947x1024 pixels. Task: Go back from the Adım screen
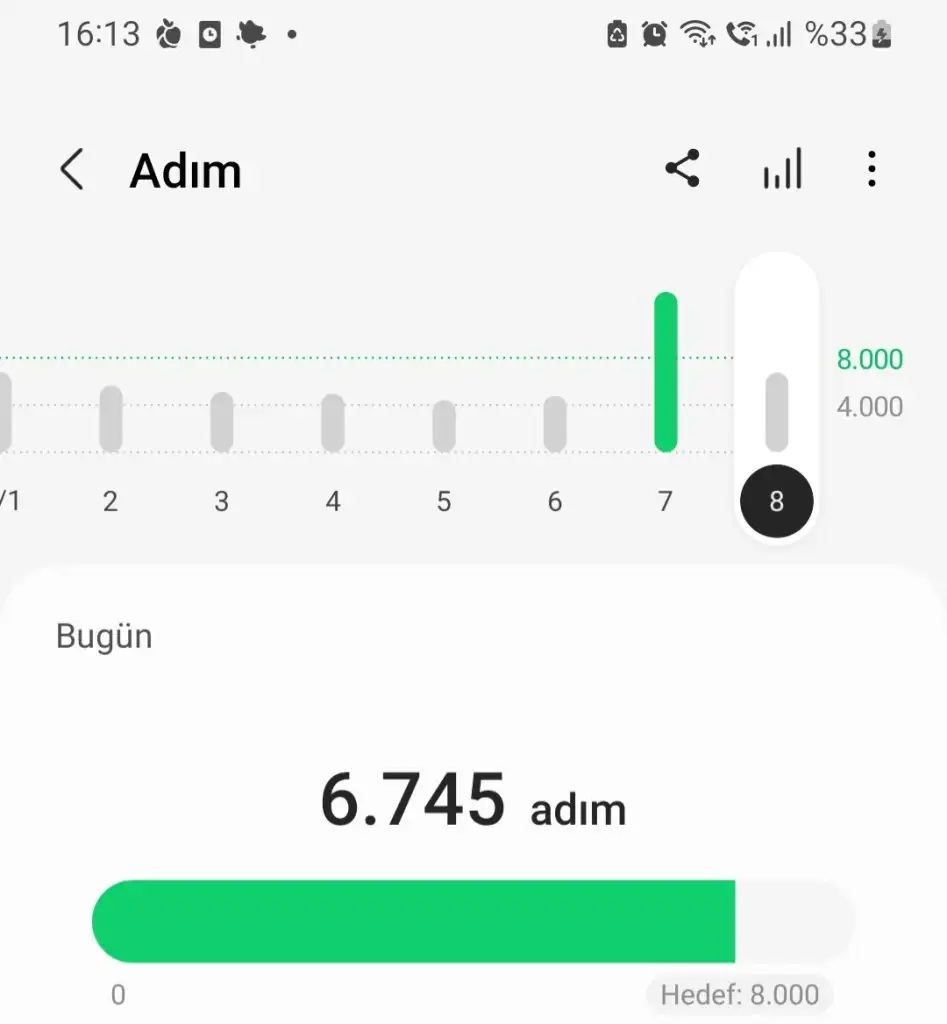(72, 170)
